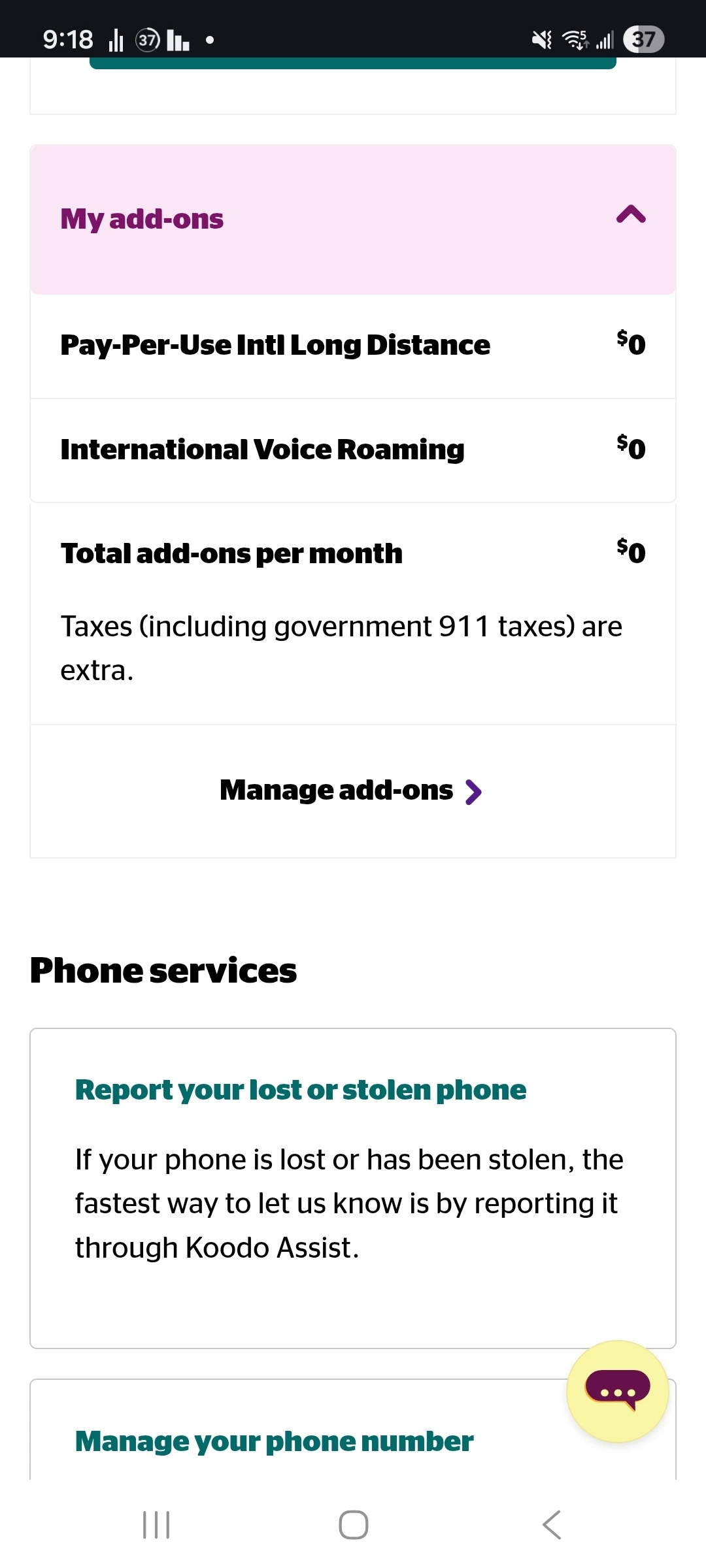Open Manage add-ons
The width and height of the screenshot is (706, 1568).
[x=351, y=791]
